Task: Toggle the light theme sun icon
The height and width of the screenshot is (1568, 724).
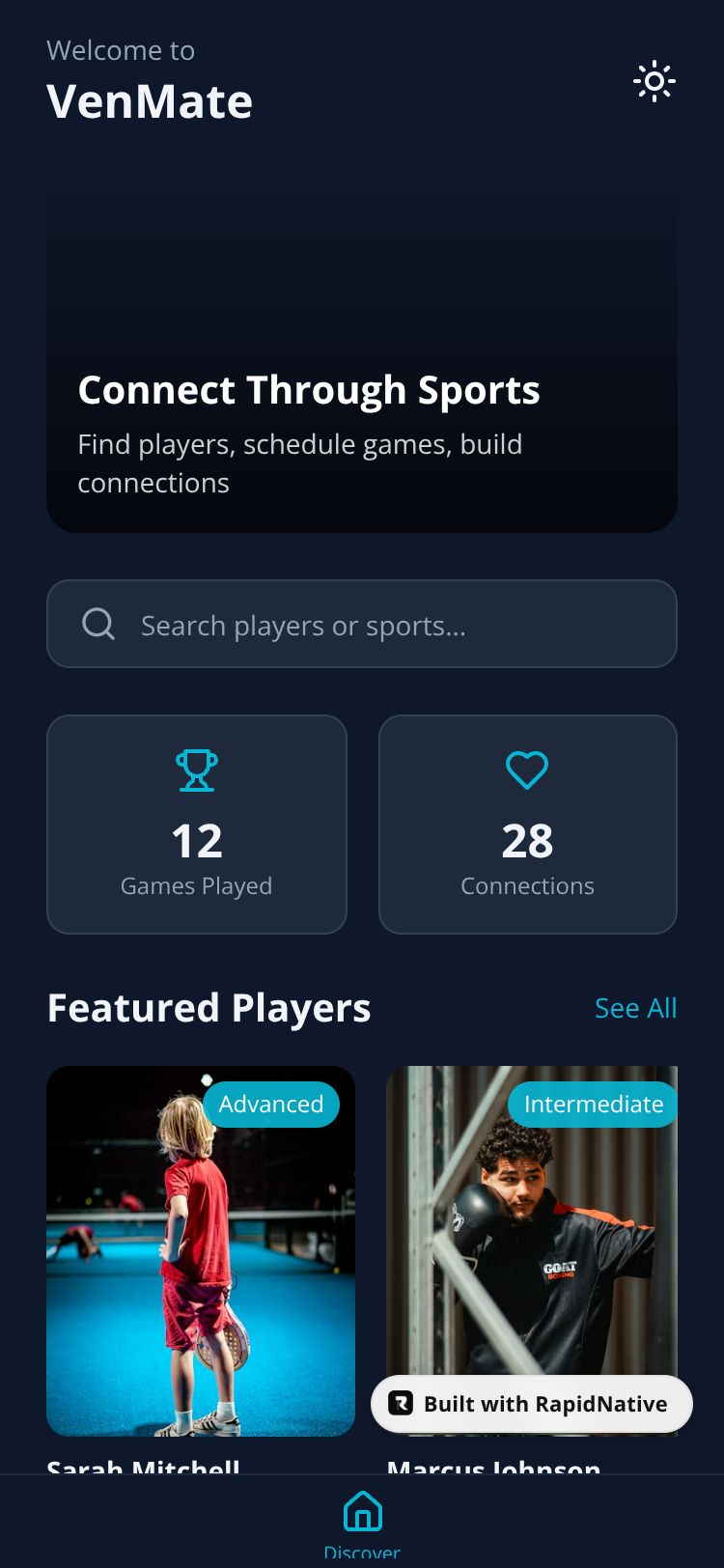Action: point(654,81)
